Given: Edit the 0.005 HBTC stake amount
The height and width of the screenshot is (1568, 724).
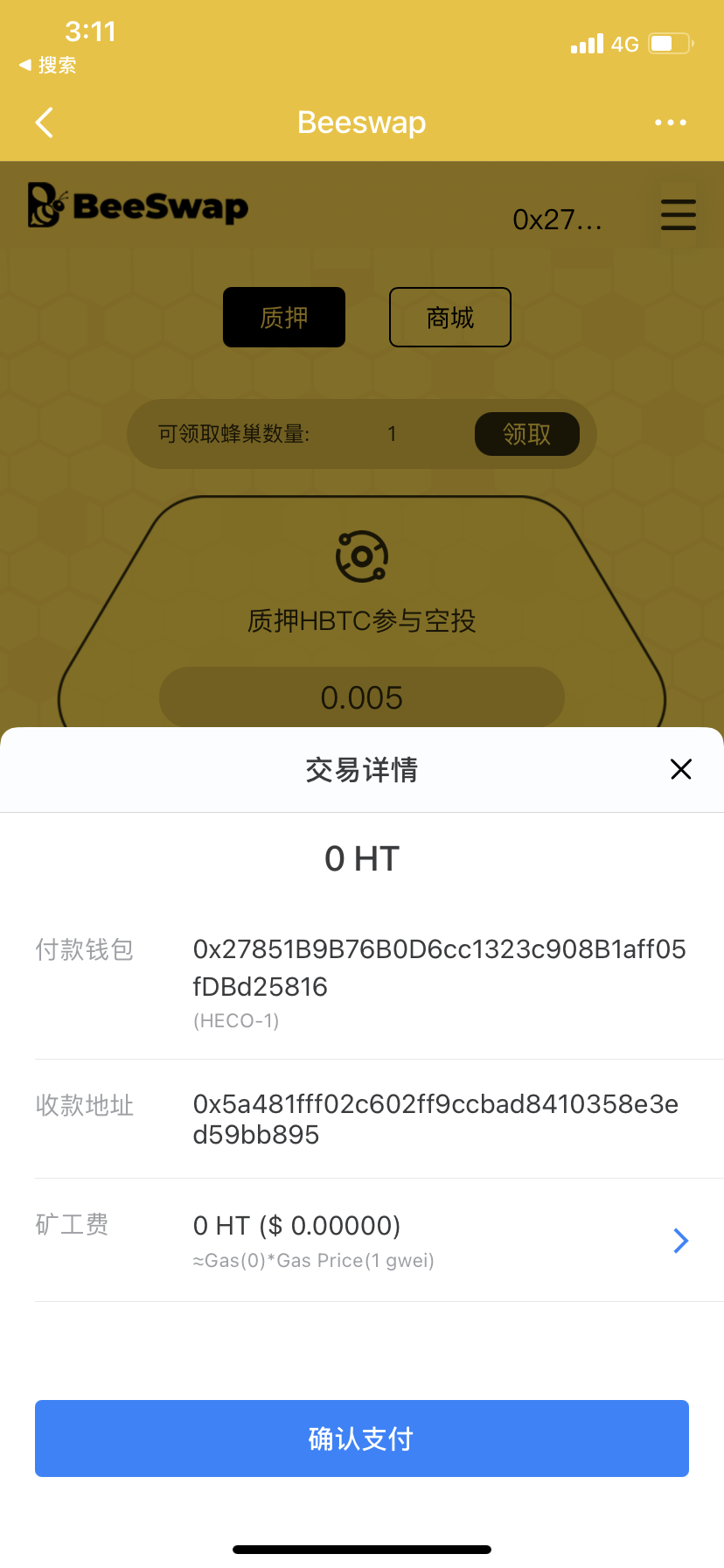Looking at the screenshot, I should coord(362,697).
